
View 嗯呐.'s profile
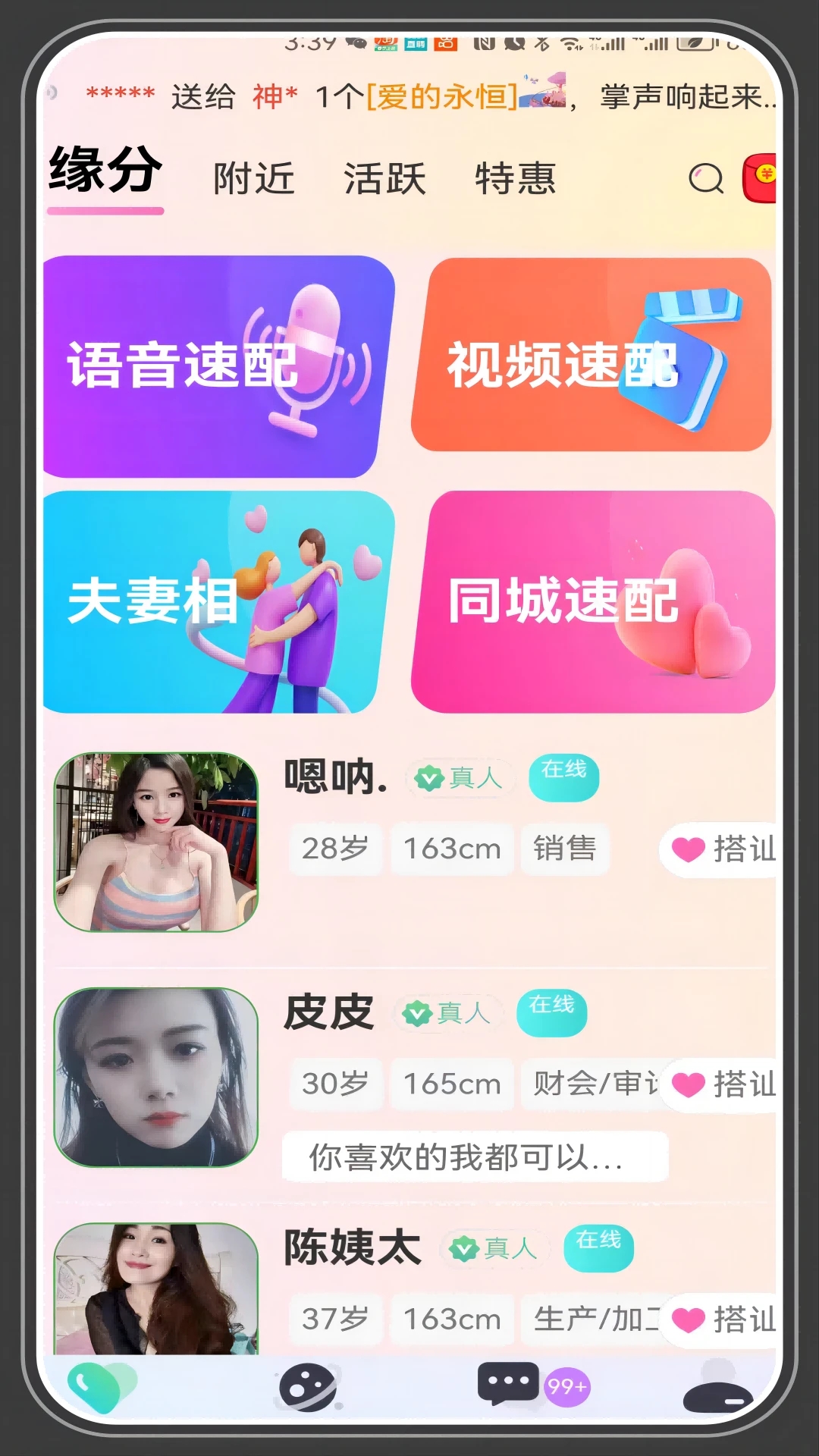pyautogui.click(x=156, y=842)
